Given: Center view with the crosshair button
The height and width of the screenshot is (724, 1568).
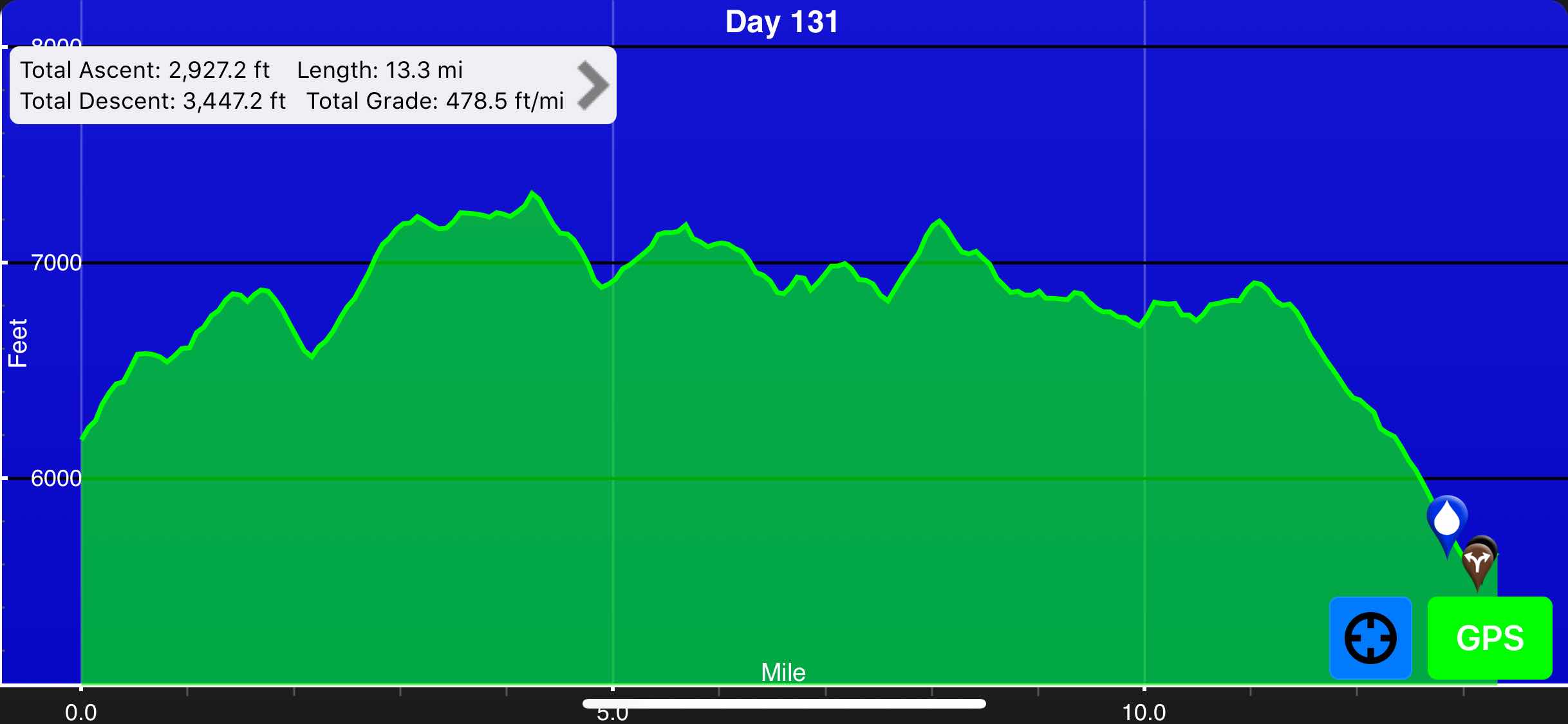Looking at the screenshot, I should tap(1370, 638).
